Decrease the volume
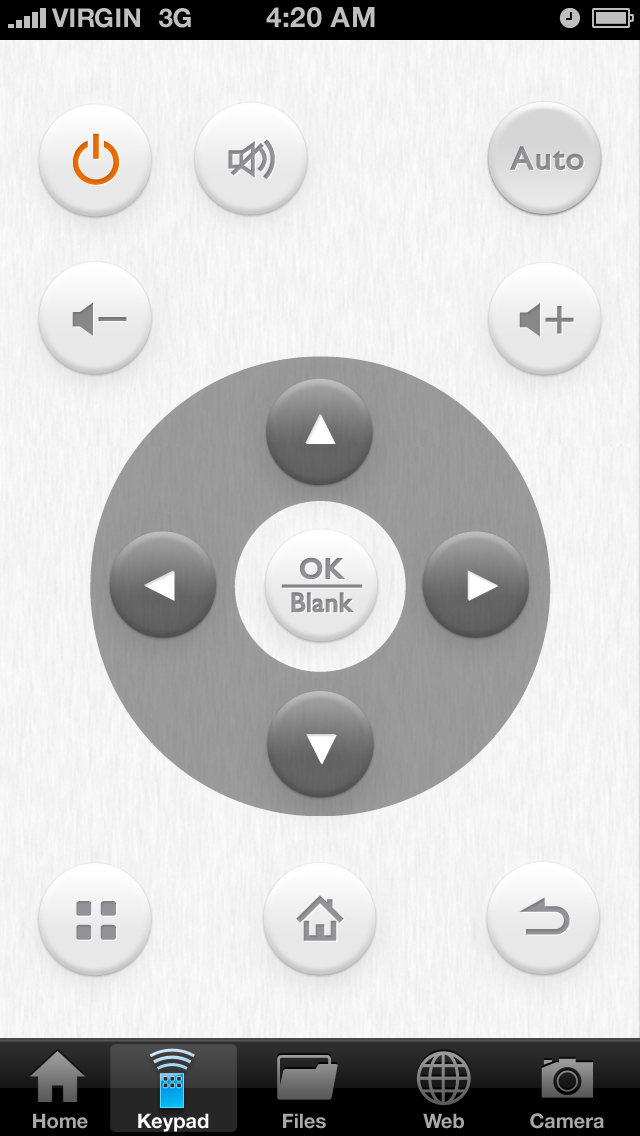This screenshot has height=1136, width=640. (x=95, y=319)
